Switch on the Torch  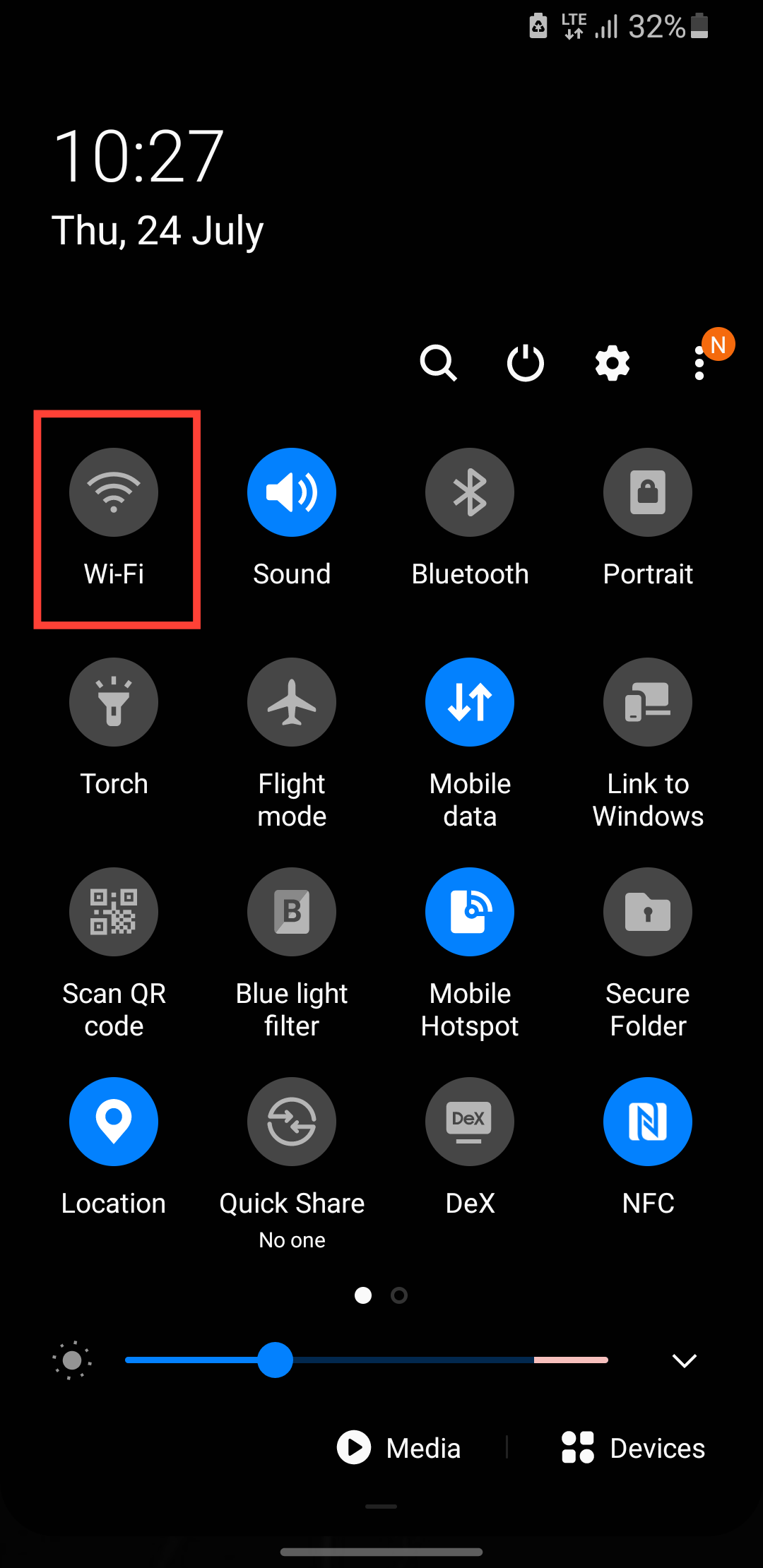(114, 702)
